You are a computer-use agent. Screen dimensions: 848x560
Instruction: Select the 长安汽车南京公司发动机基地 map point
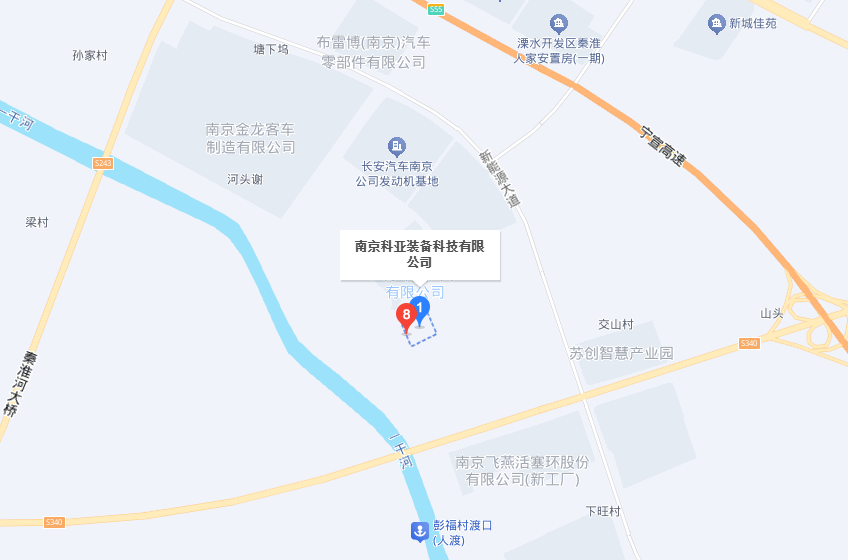pyautogui.click(x=397, y=146)
